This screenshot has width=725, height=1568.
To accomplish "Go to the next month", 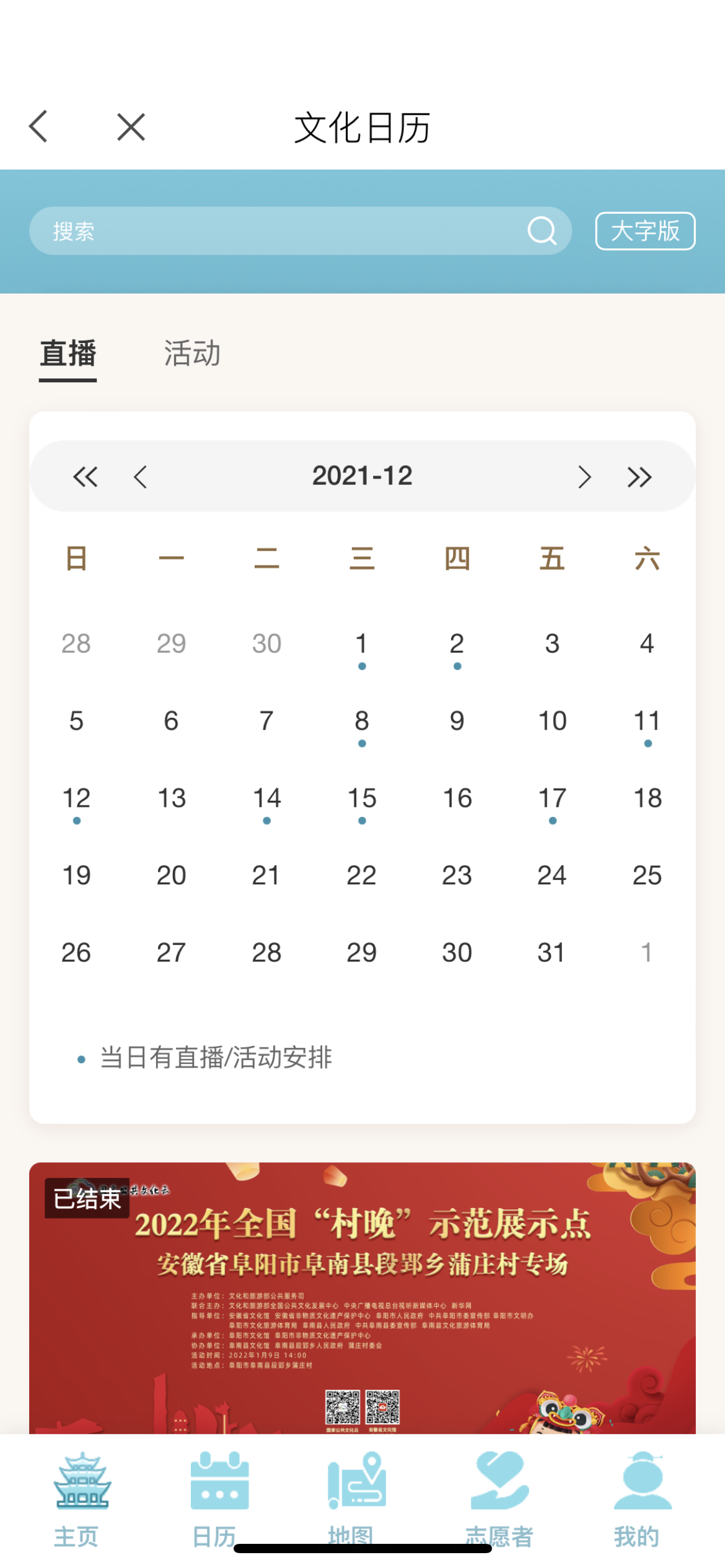I will [x=584, y=477].
